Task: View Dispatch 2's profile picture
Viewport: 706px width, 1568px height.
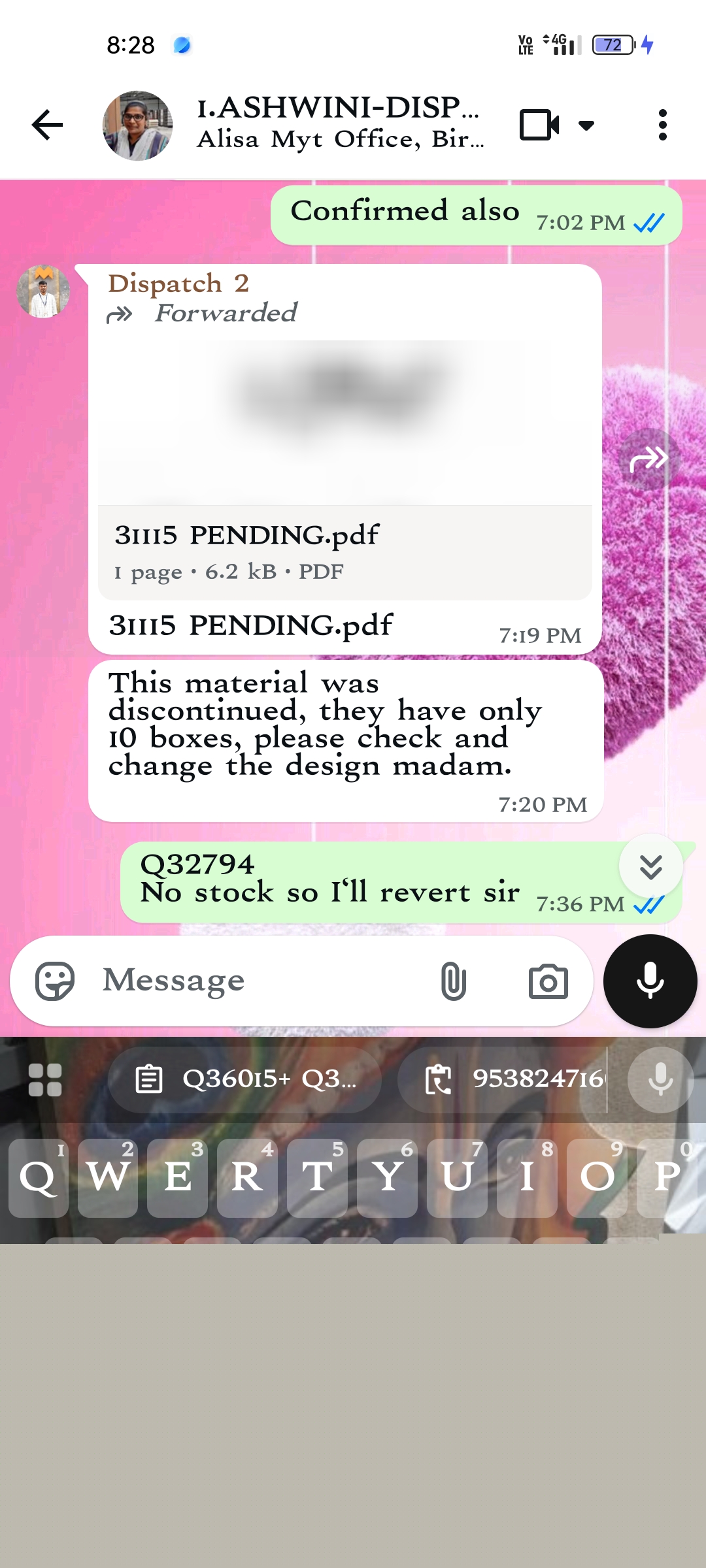Action: 43,291
